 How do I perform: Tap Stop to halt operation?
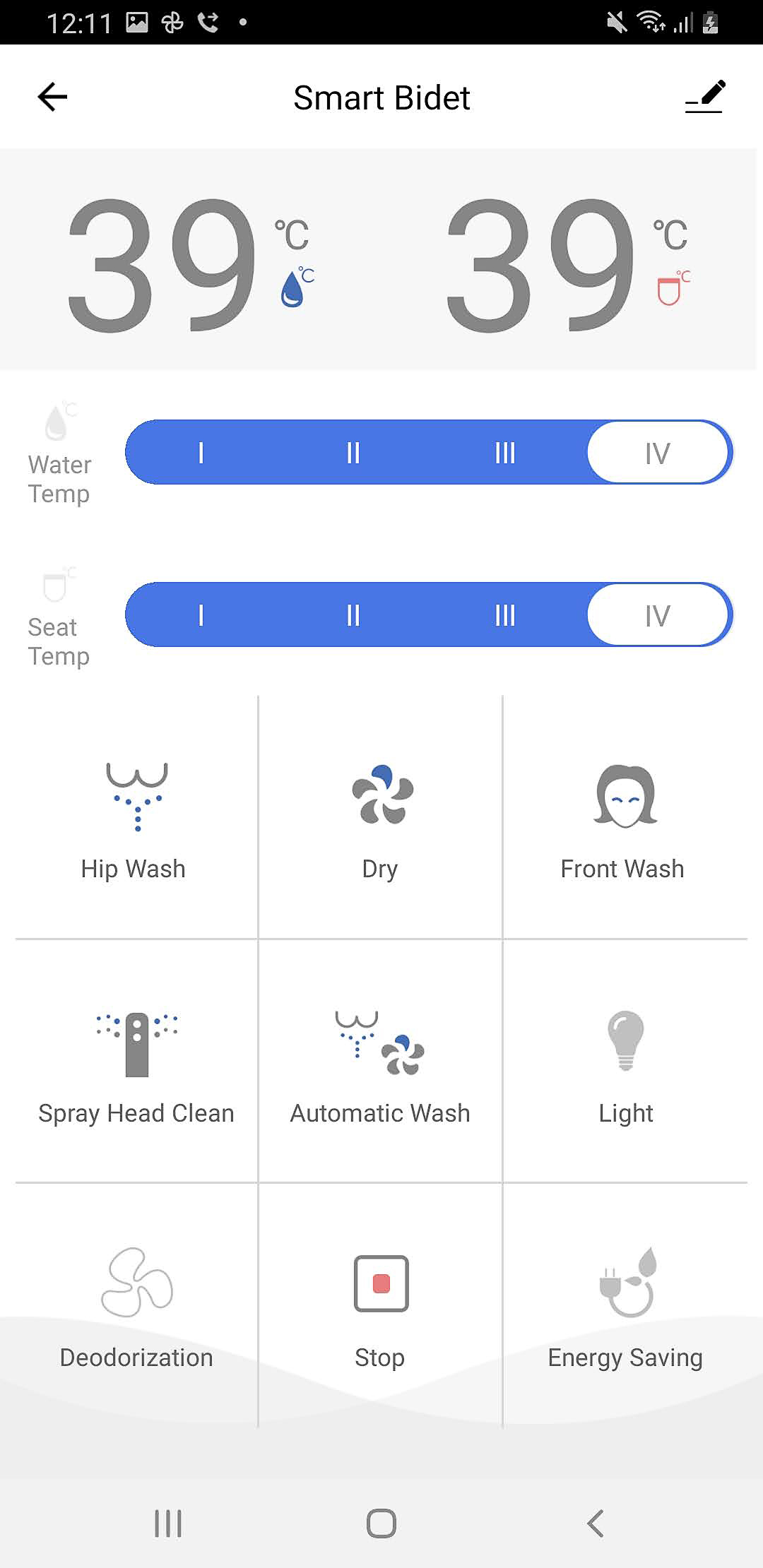point(381,1307)
